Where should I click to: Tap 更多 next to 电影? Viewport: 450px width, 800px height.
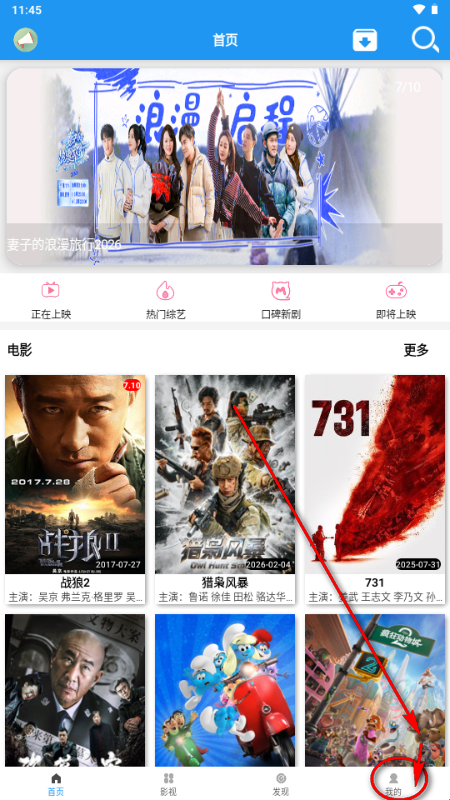click(x=416, y=350)
